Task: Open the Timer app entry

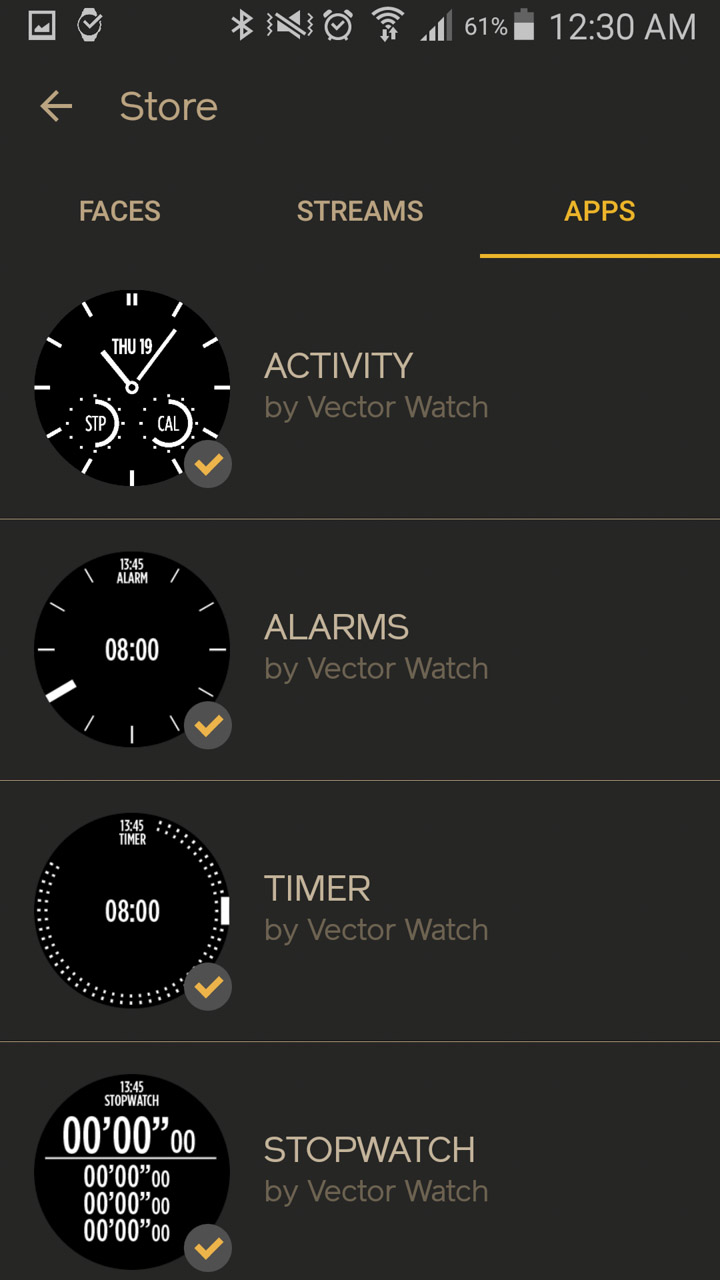Action: 360,911
